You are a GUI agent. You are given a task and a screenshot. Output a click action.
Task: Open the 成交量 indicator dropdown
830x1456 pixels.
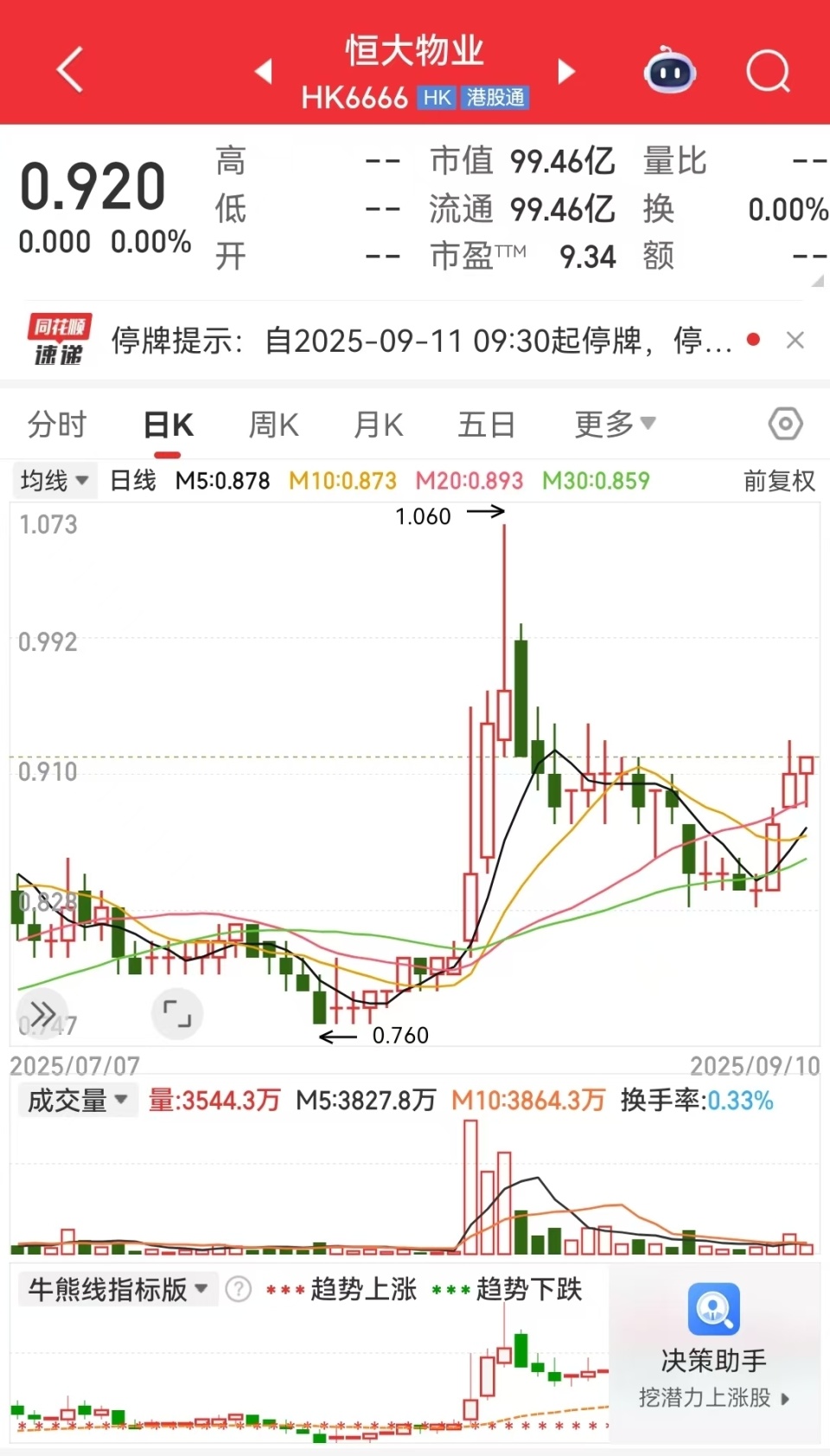[77, 1099]
